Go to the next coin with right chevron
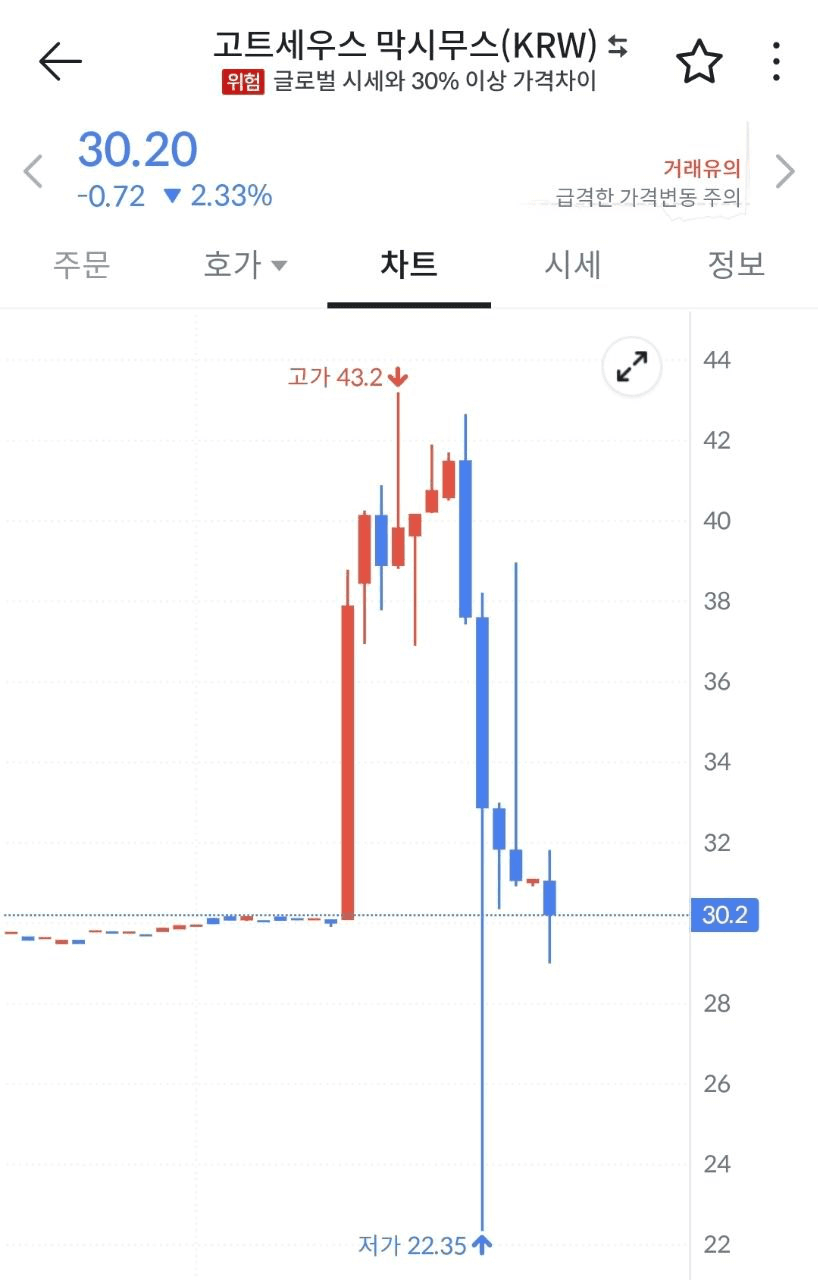This screenshot has width=818, height=1280. [x=786, y=171]
